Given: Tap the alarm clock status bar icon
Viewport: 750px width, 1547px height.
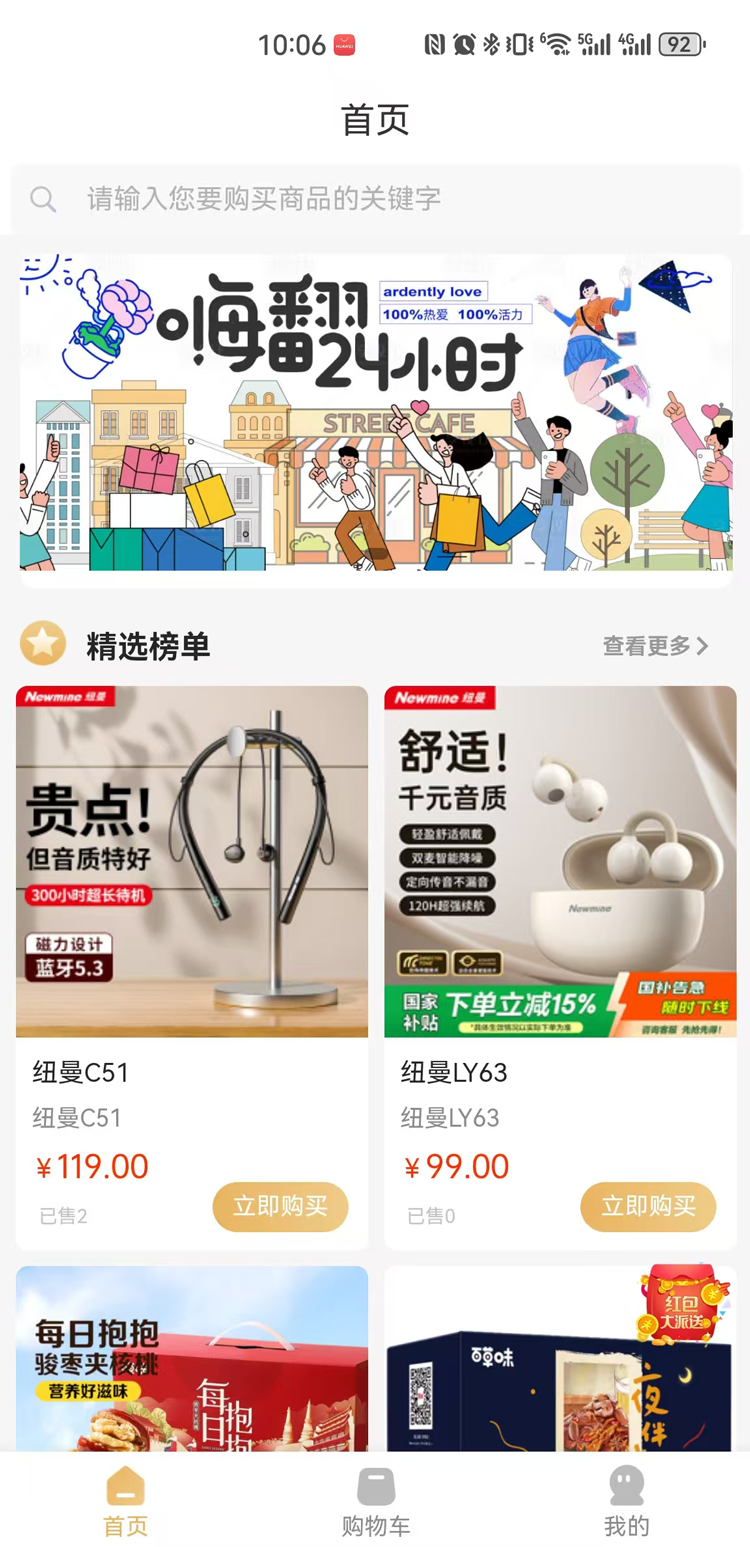Looking at the screenshot, I should [x=462, y=45].
